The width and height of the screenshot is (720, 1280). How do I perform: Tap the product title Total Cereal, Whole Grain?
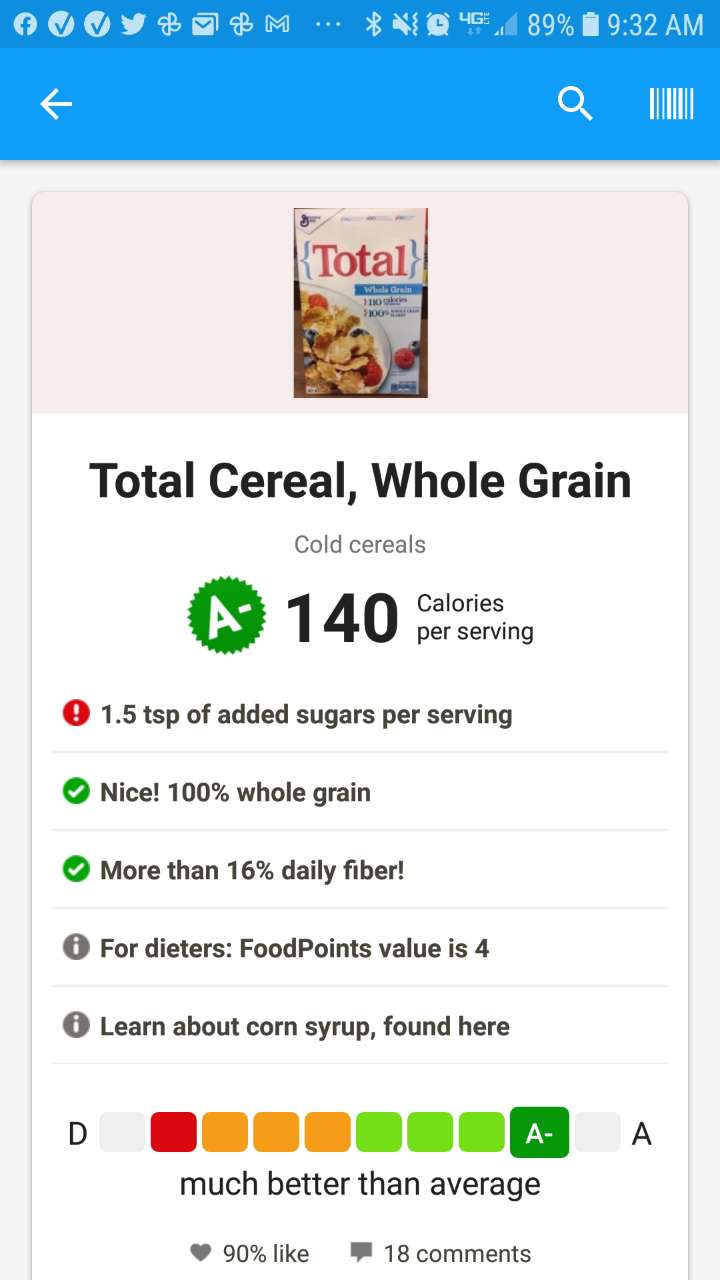click(x=360, y=481)
